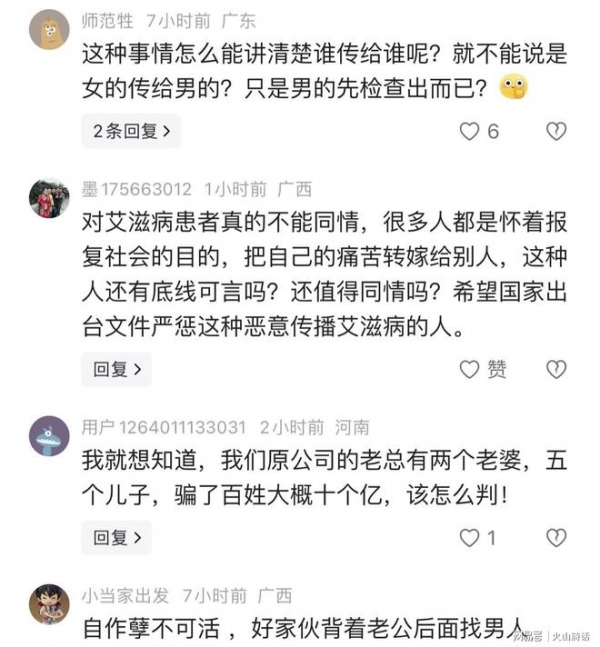This screenshot has height=647, width=600.
Task: Visit 小当家出发's profile via avatar
Action: coord(49,605)
